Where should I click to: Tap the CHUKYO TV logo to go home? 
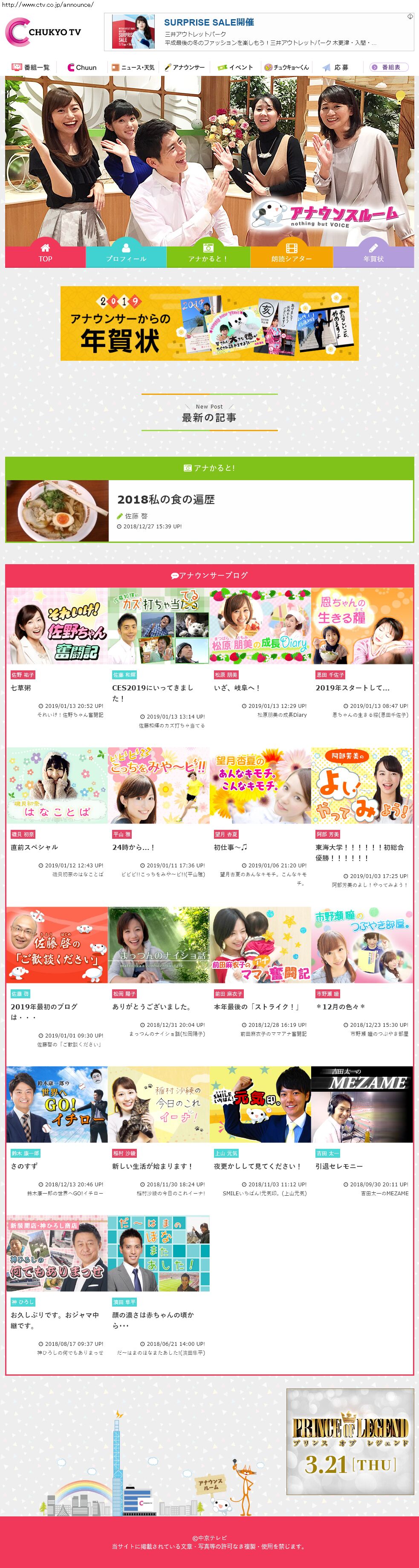43,32
